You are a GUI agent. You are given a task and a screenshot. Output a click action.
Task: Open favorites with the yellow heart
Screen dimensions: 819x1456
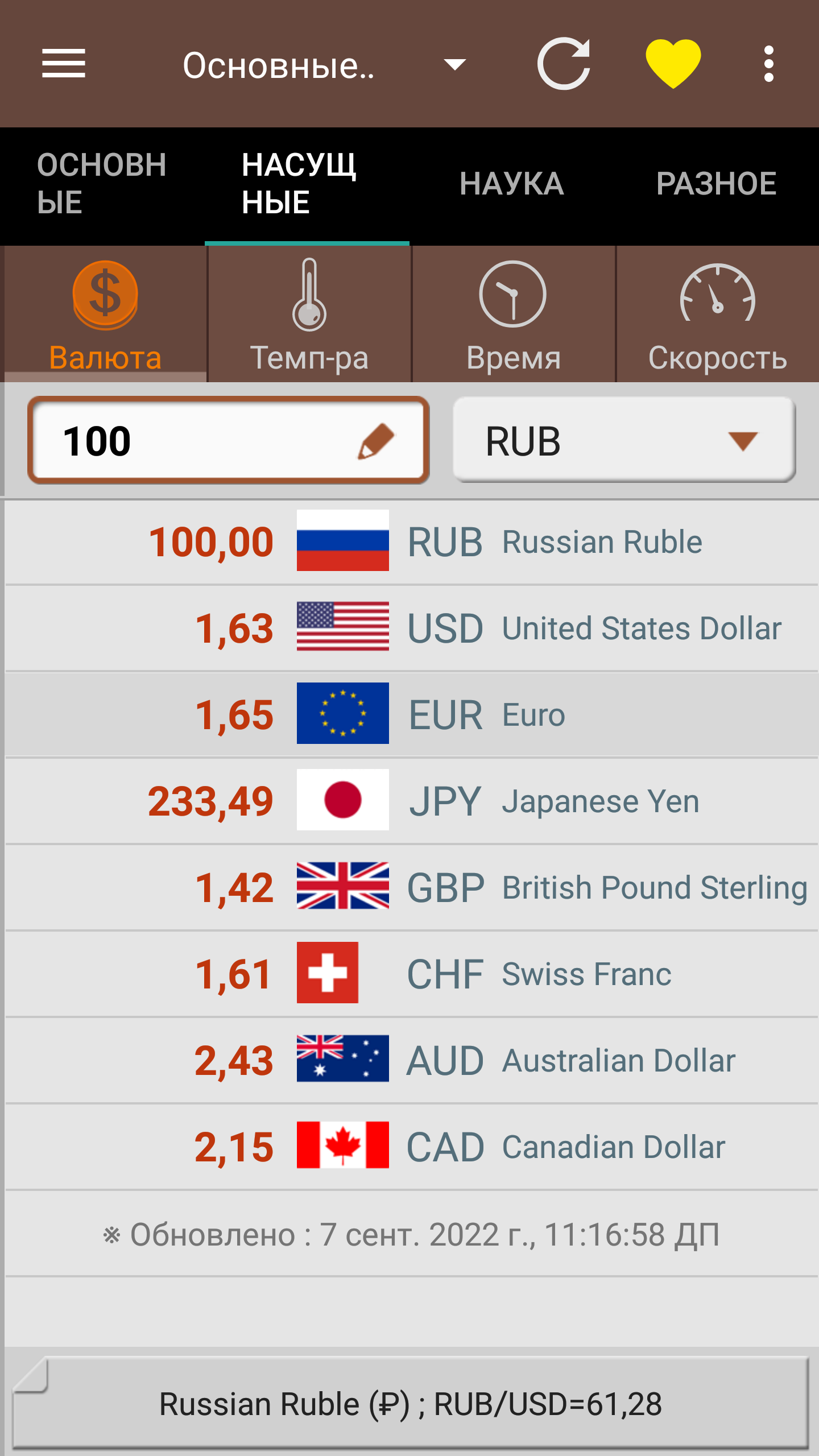click(673, 64)
